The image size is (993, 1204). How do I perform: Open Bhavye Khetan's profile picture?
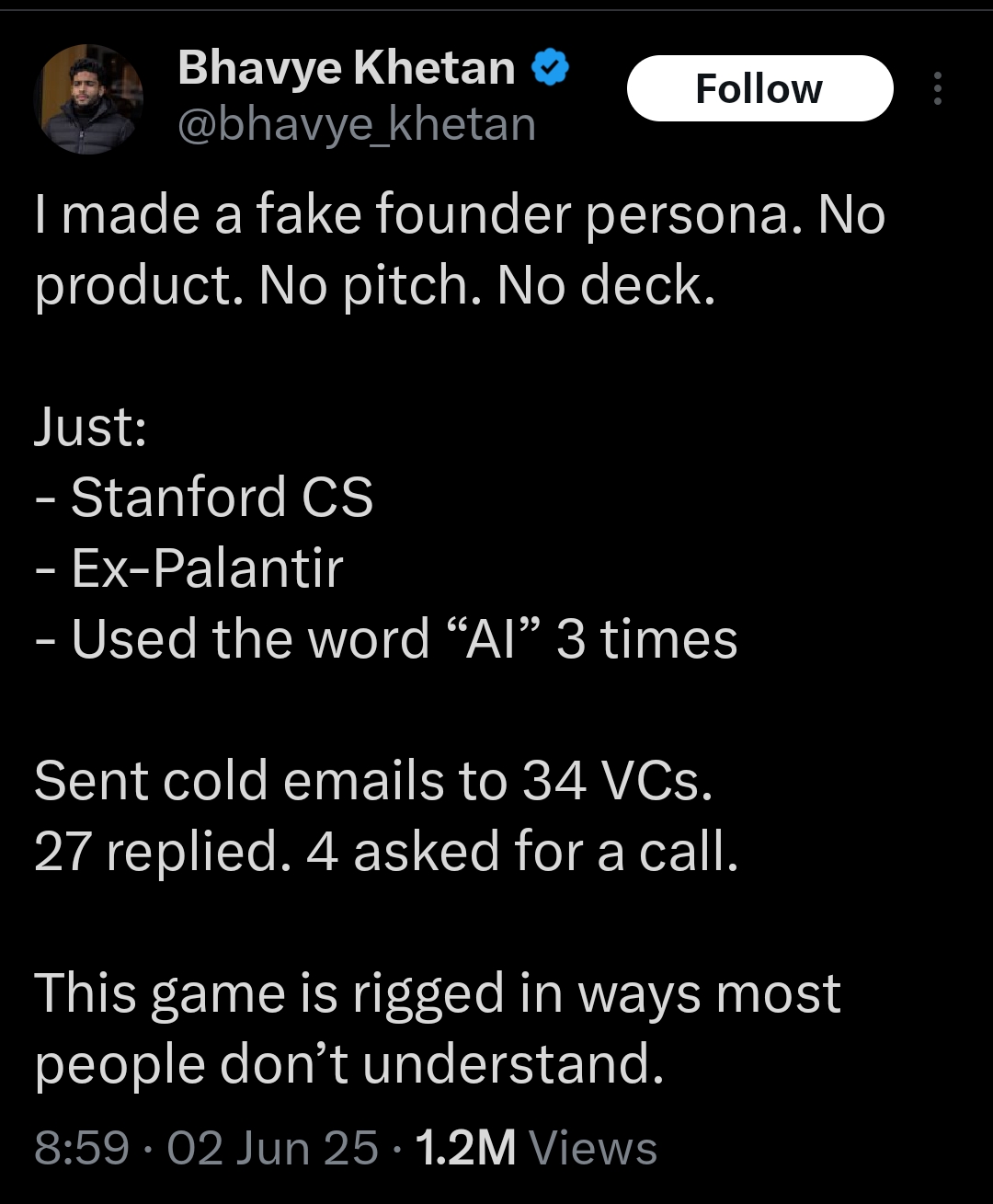[88, 99]
